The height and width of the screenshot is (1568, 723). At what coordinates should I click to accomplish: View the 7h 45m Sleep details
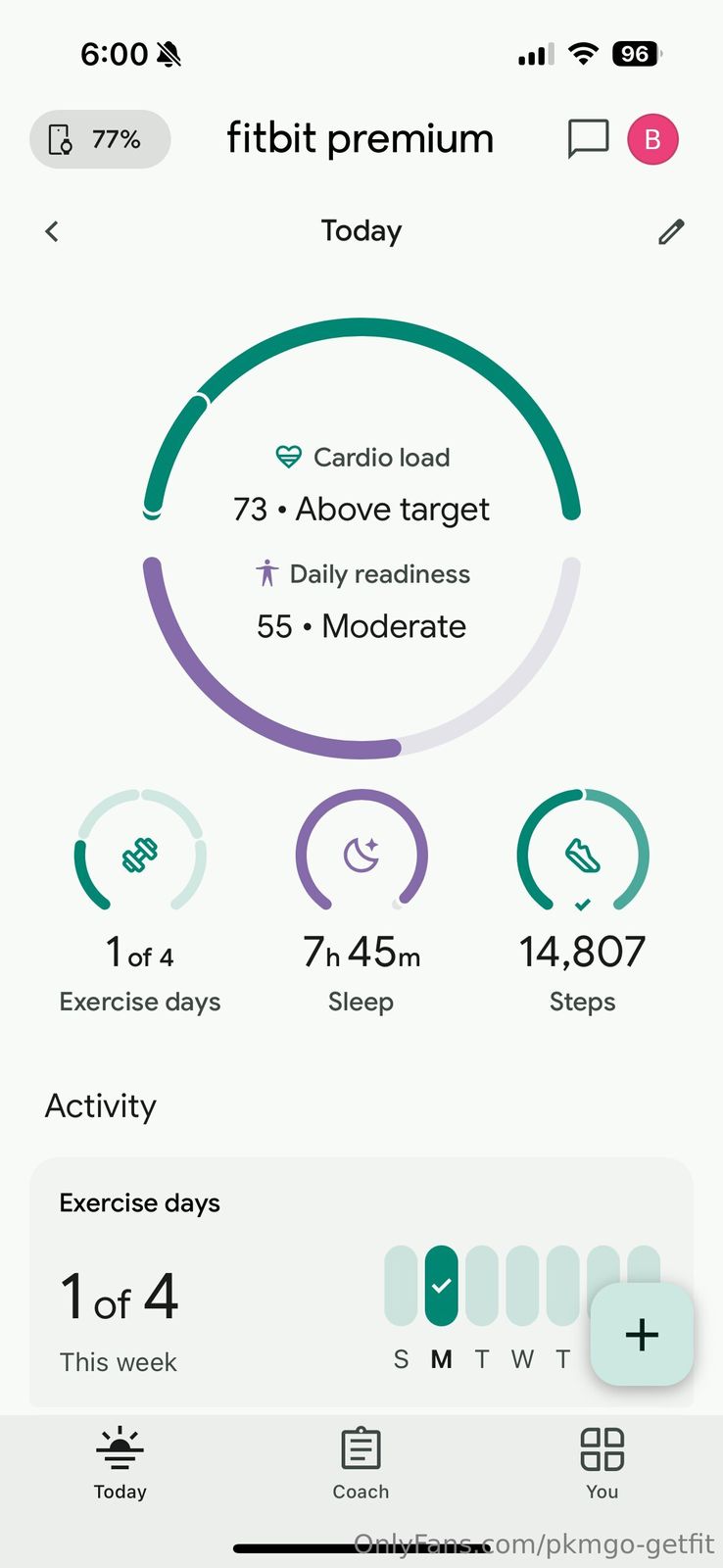coord(361,902)
